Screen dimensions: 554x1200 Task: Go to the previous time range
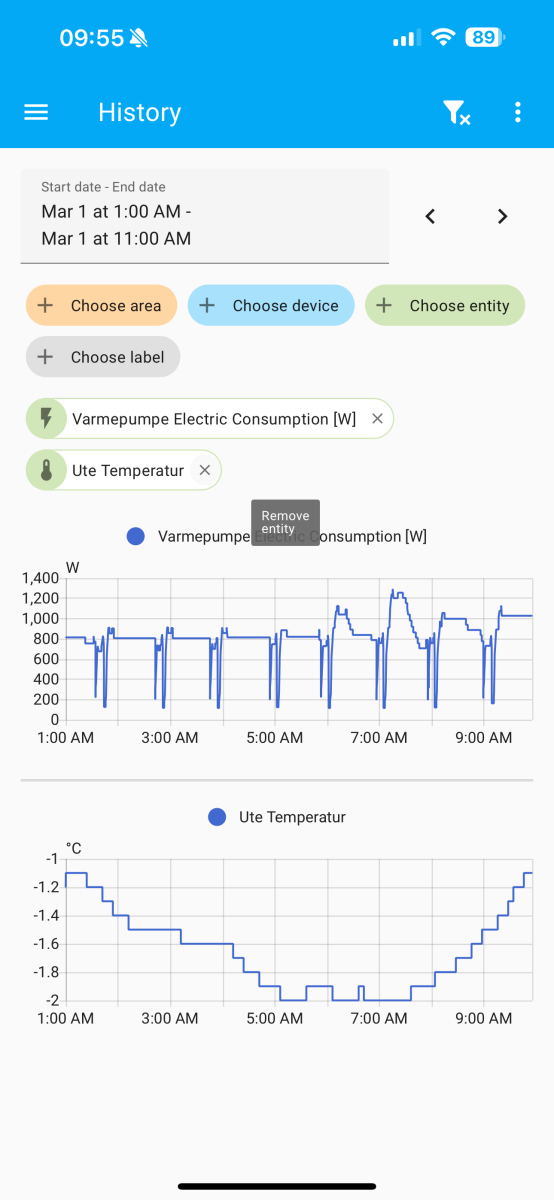(430, 216)
